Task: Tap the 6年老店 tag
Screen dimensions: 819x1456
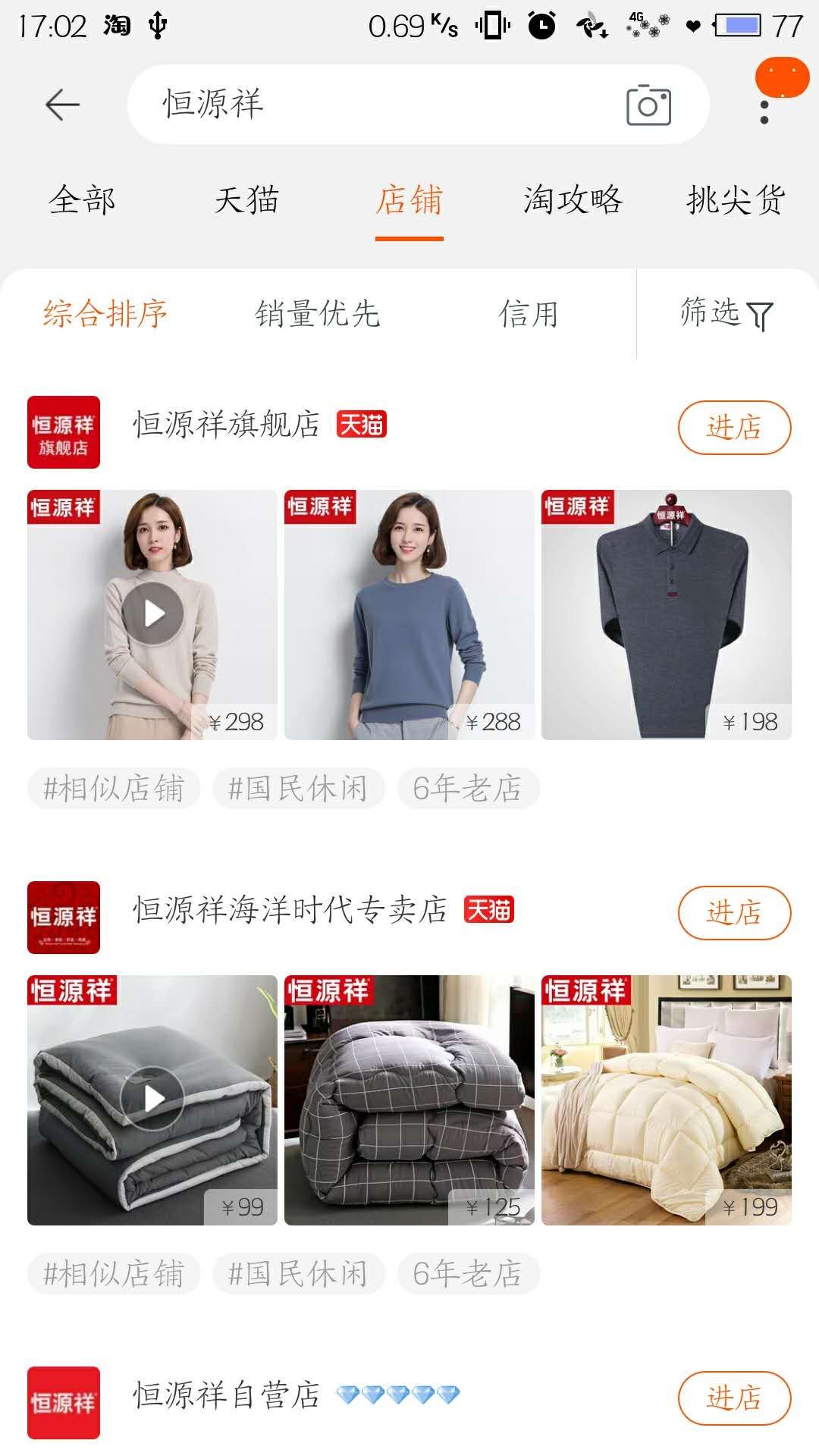Action: click(x=468, y=789)
